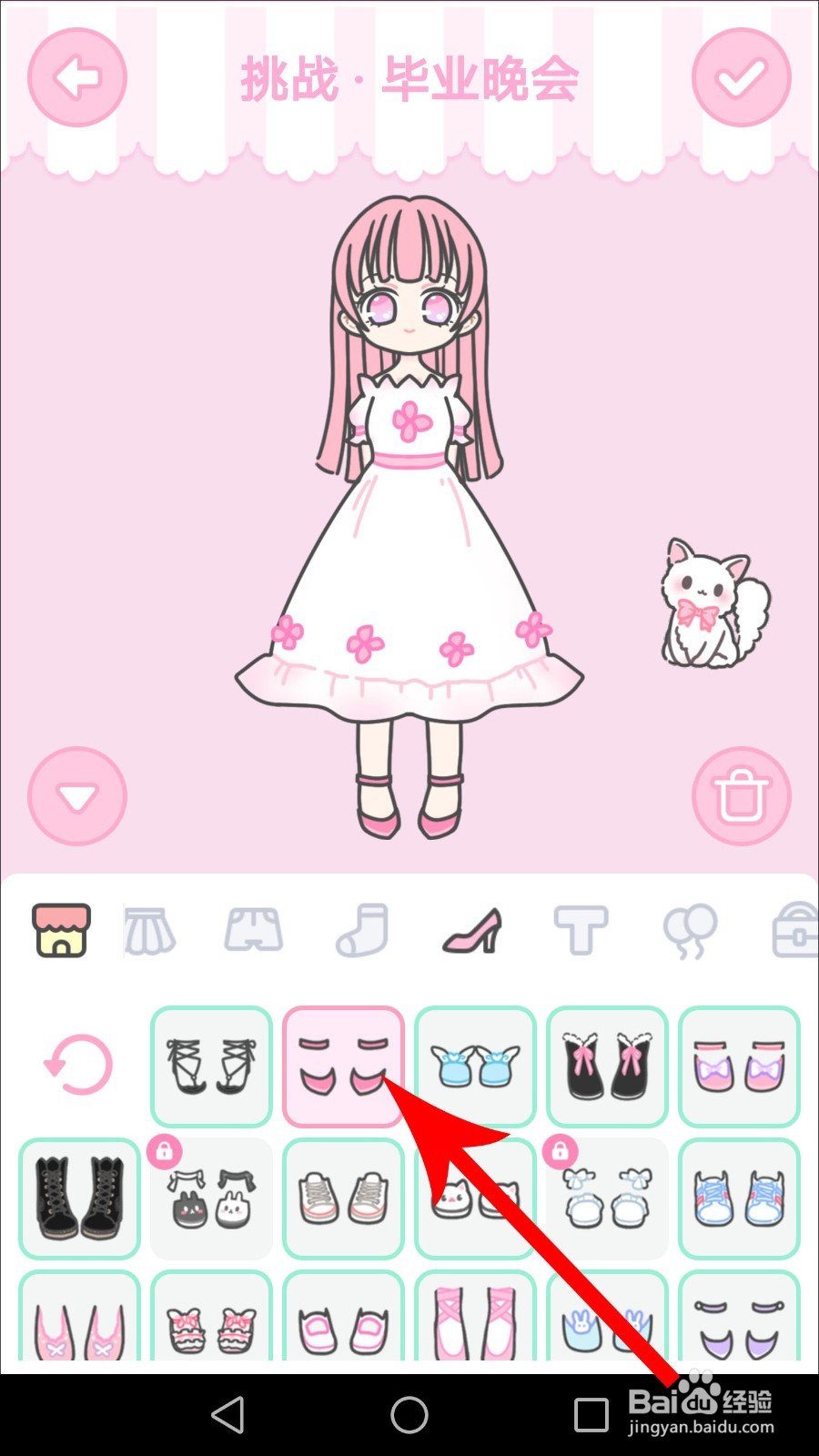Tap the reset undo arrow icon
Screen dimensions: 819x1456
tap(77, 1067)
